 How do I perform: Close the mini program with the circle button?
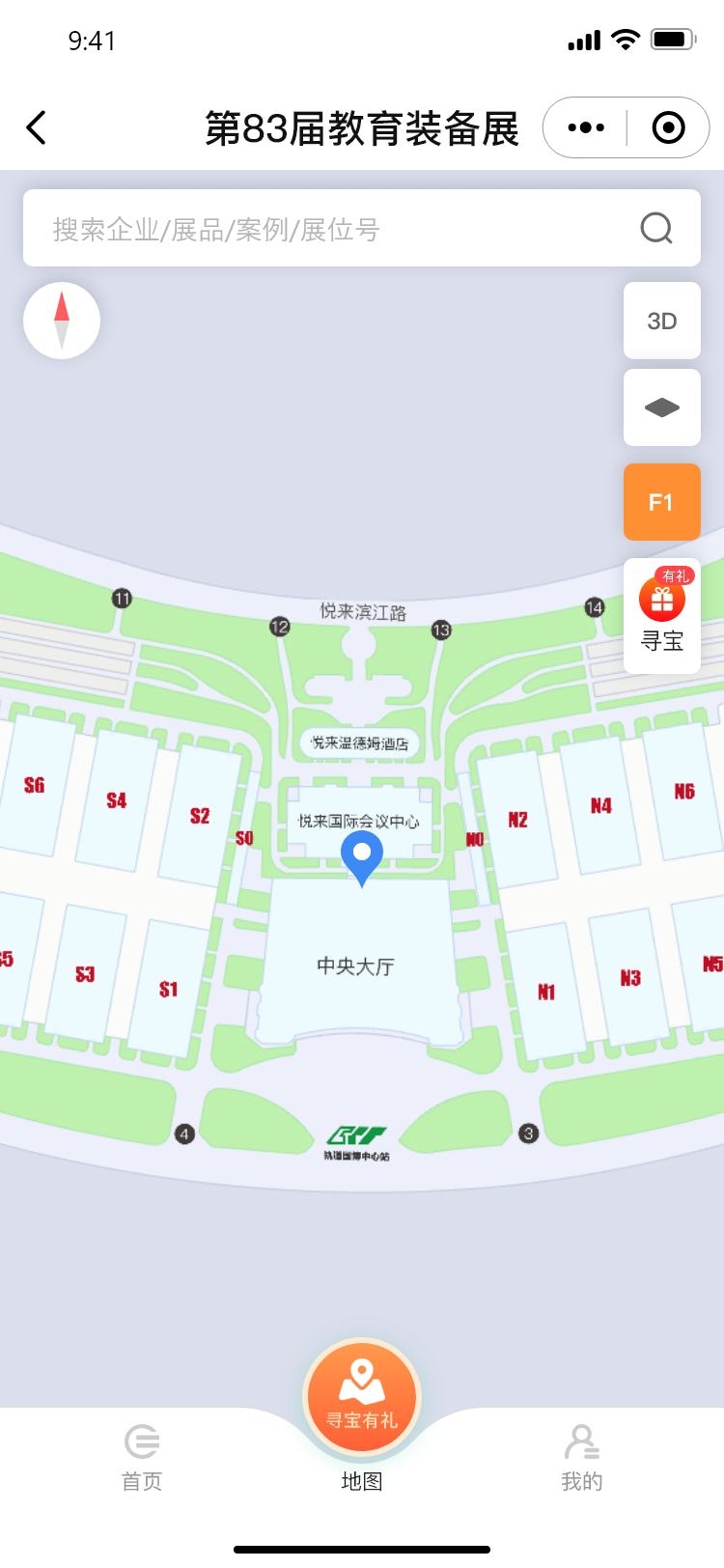[x=668, y=127]
